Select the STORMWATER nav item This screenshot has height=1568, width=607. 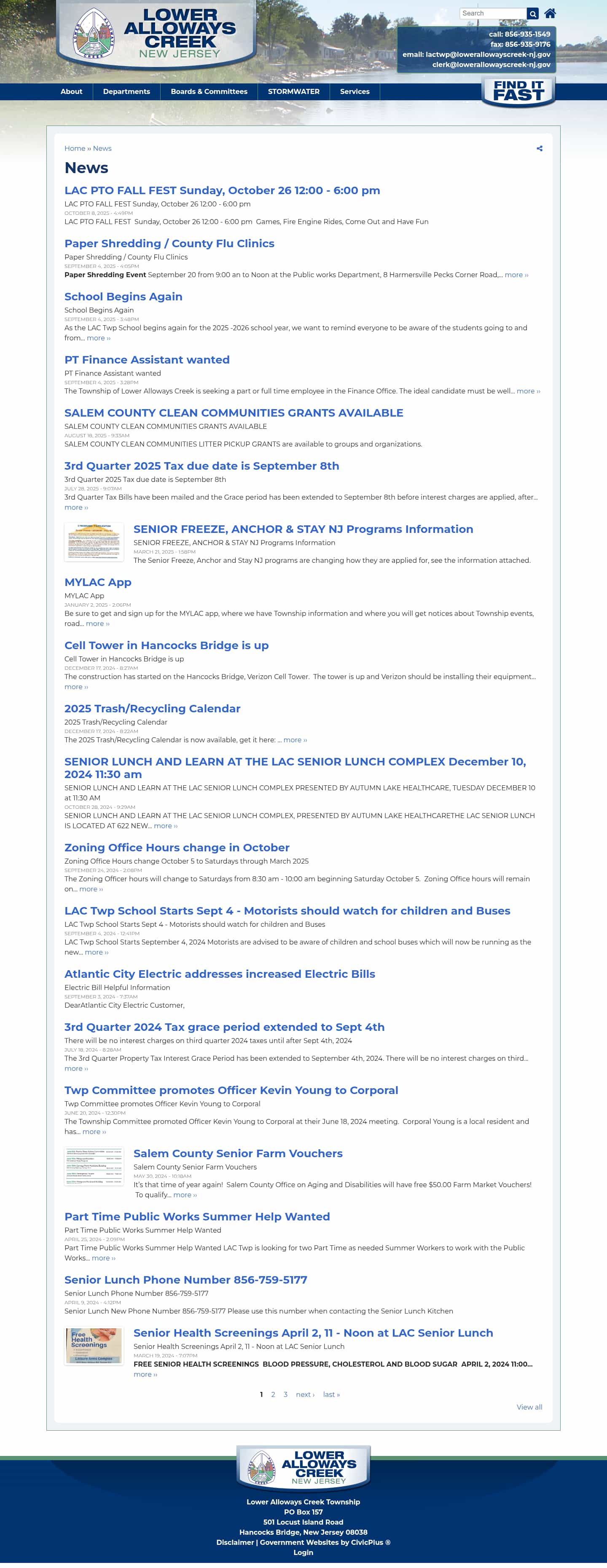pyautogui.click(x=293, y=92)
